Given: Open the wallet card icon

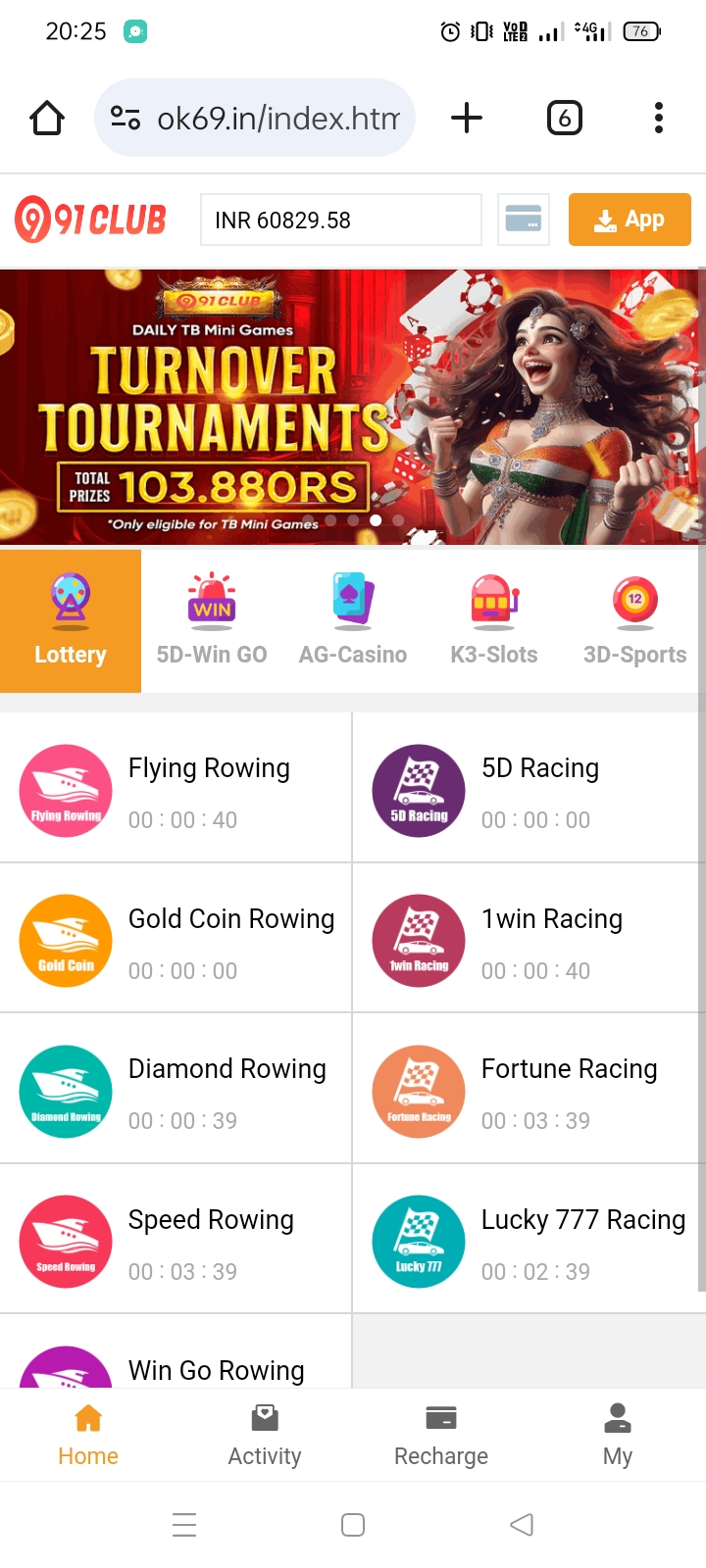Looking at the screenshot, I should click(524, 220).
